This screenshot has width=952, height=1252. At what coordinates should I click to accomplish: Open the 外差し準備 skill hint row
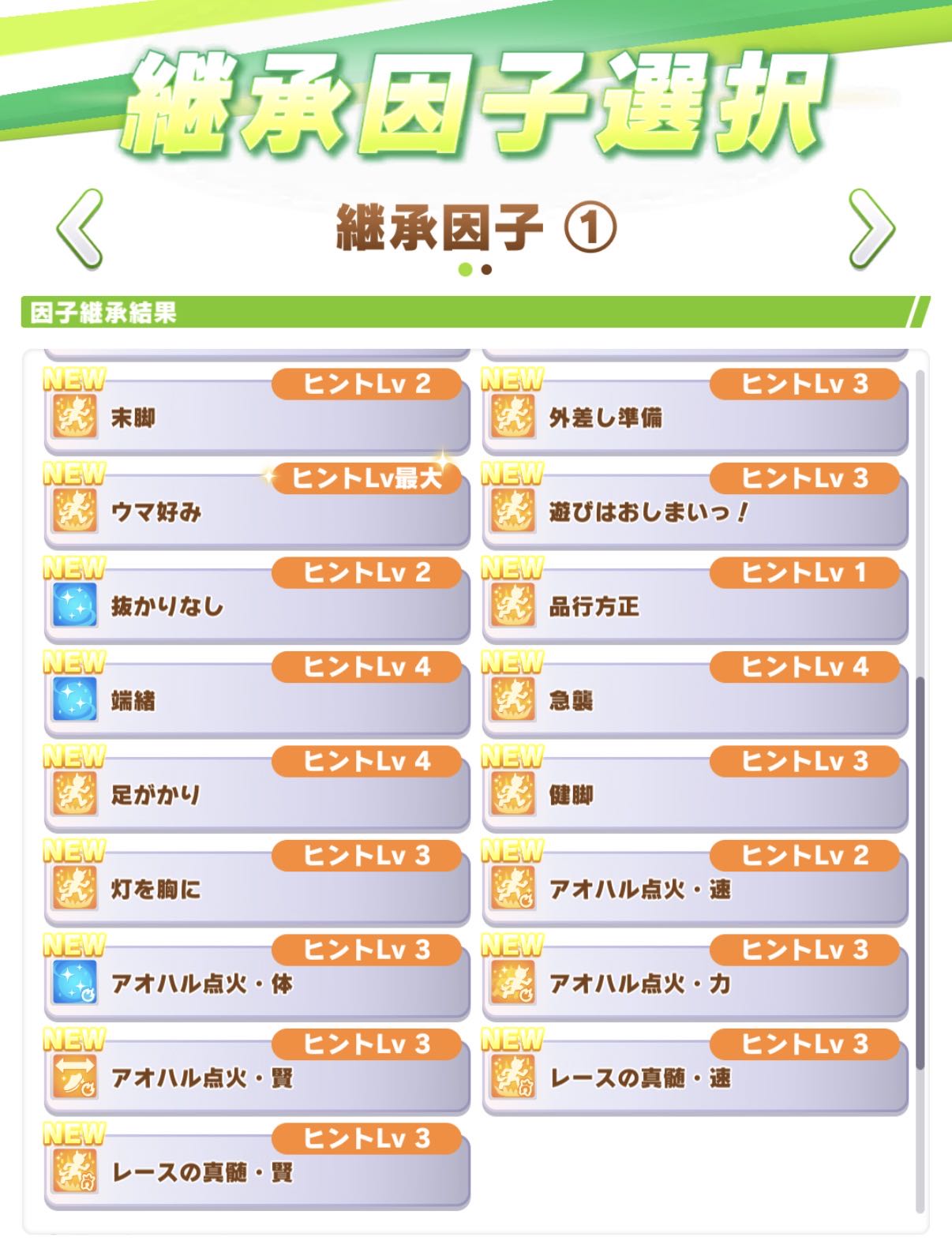click(695, 417)
